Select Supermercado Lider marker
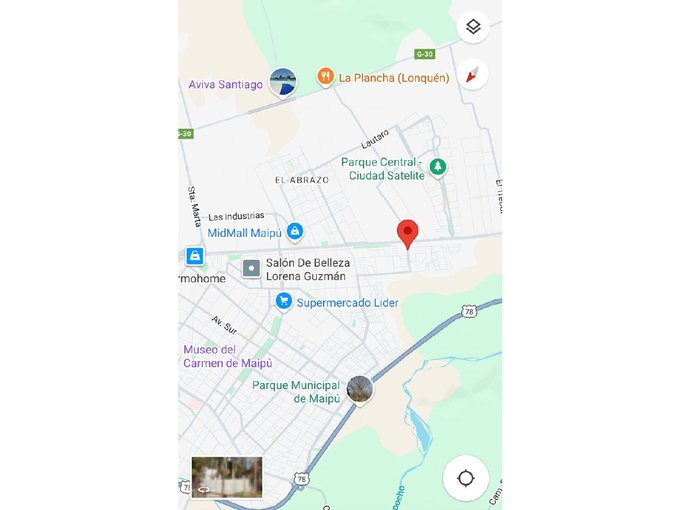This screenshot has width=680, height=510. click(x=284, y=301)
